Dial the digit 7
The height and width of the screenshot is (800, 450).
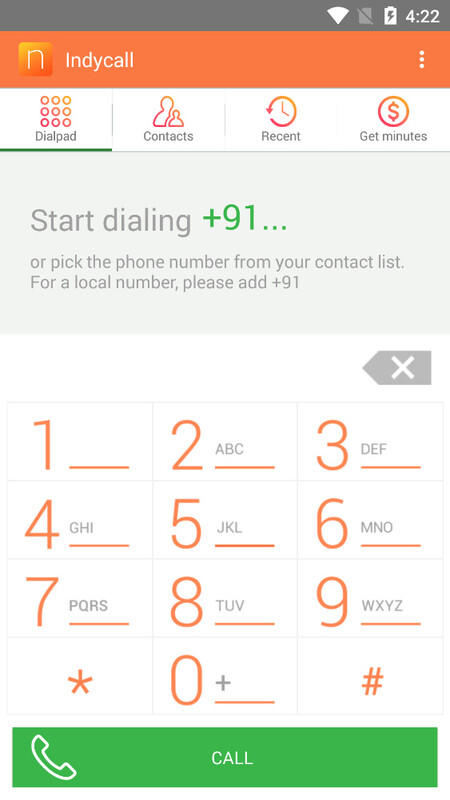click(x=80, y=598)
